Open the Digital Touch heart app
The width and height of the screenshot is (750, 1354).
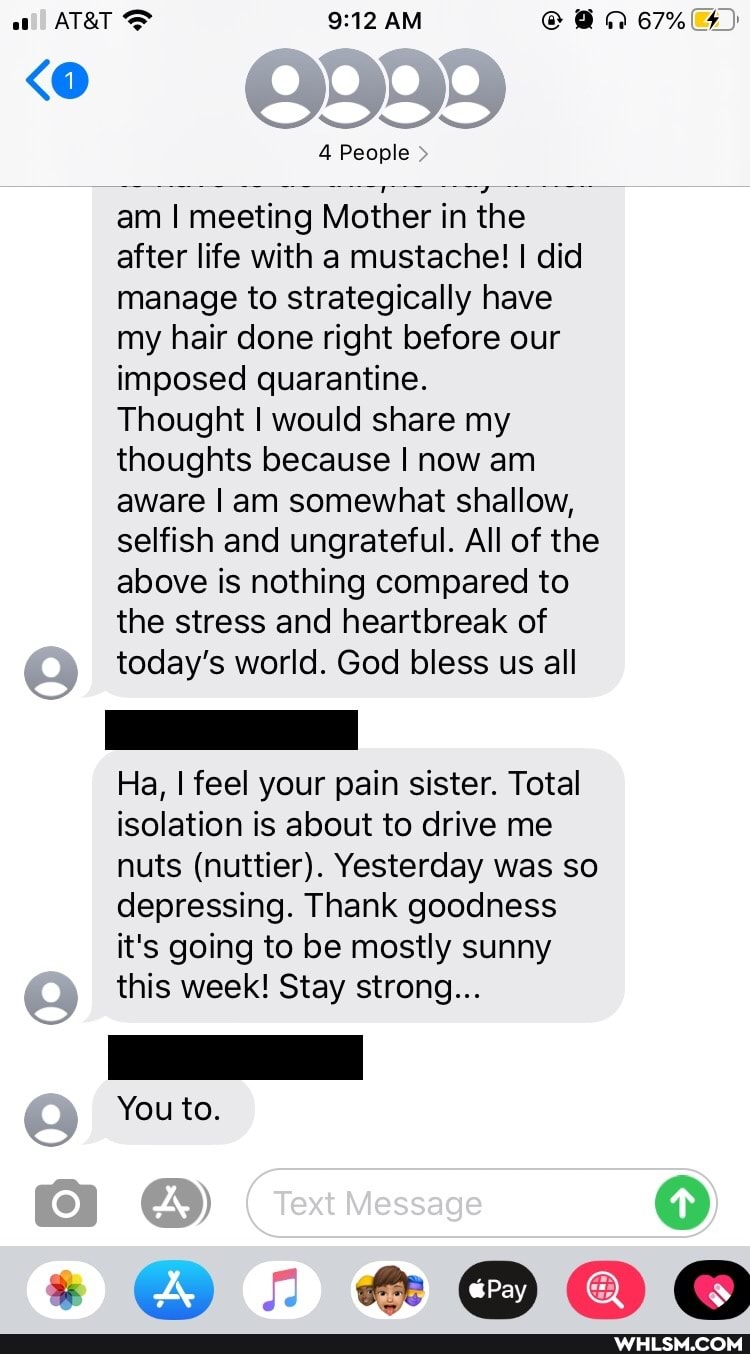point(713,1289)
